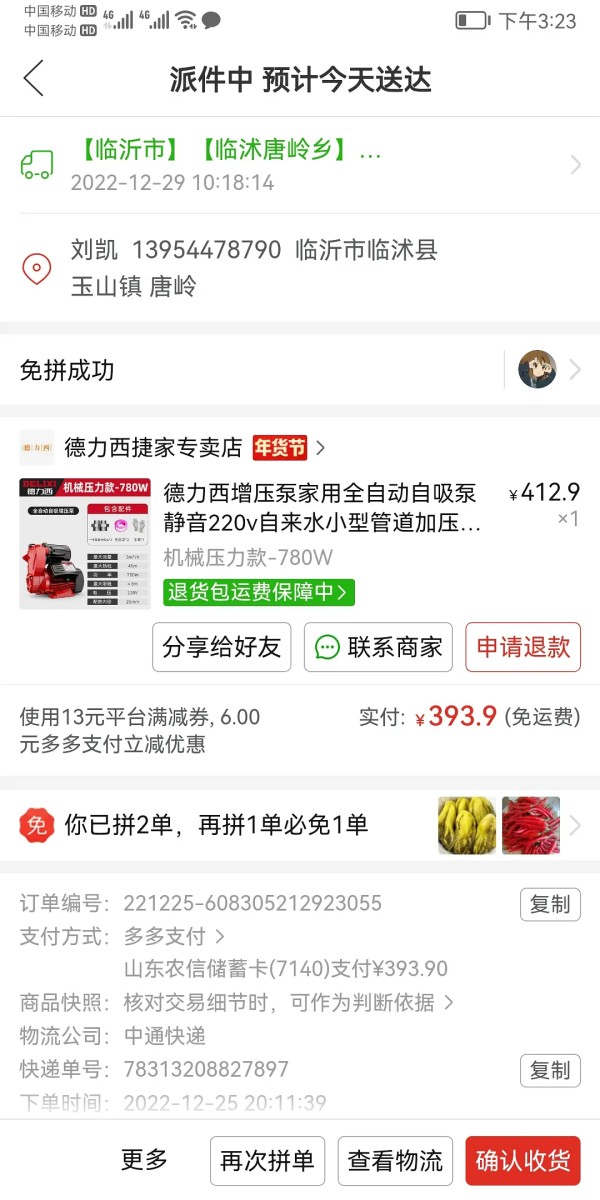Check shipping with 查看物流
The image size is (600, 1200).
pyautogui.click(x=395, y=1161)
